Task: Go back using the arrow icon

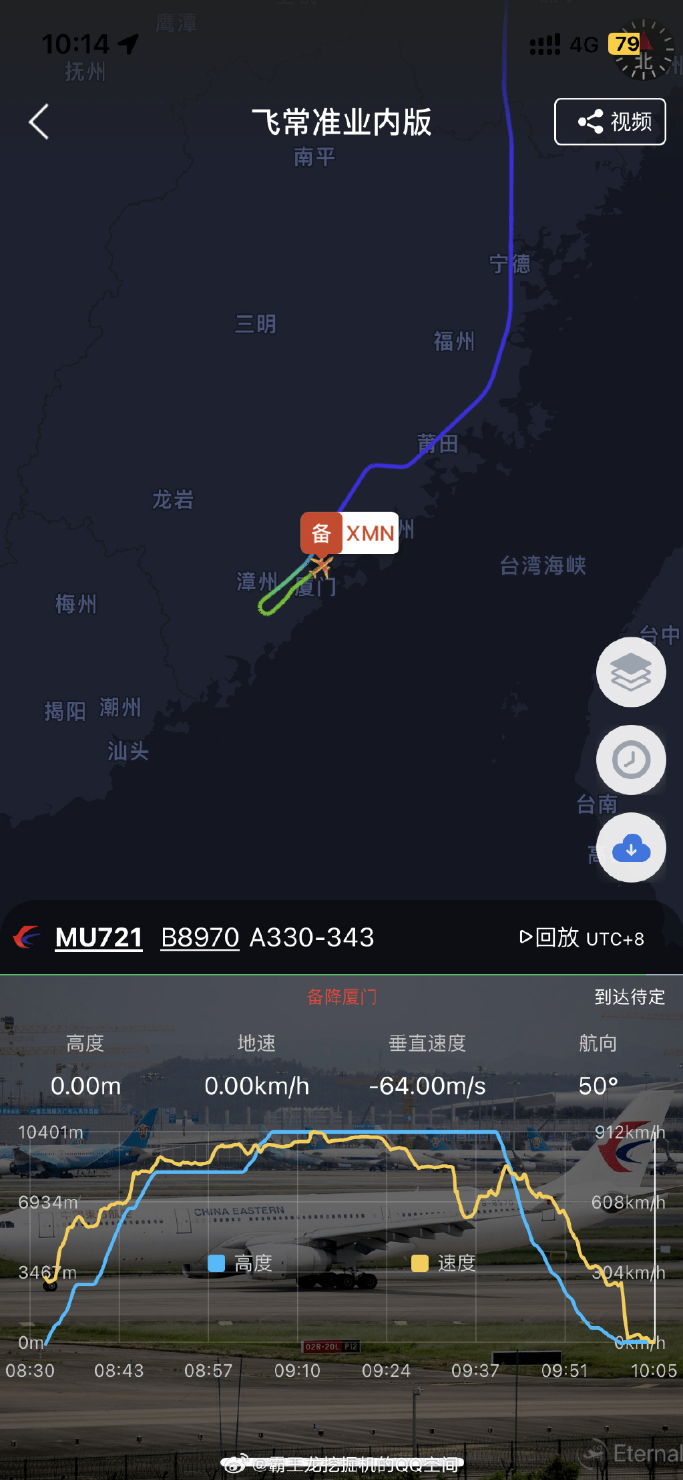Action: coord(39,122)
